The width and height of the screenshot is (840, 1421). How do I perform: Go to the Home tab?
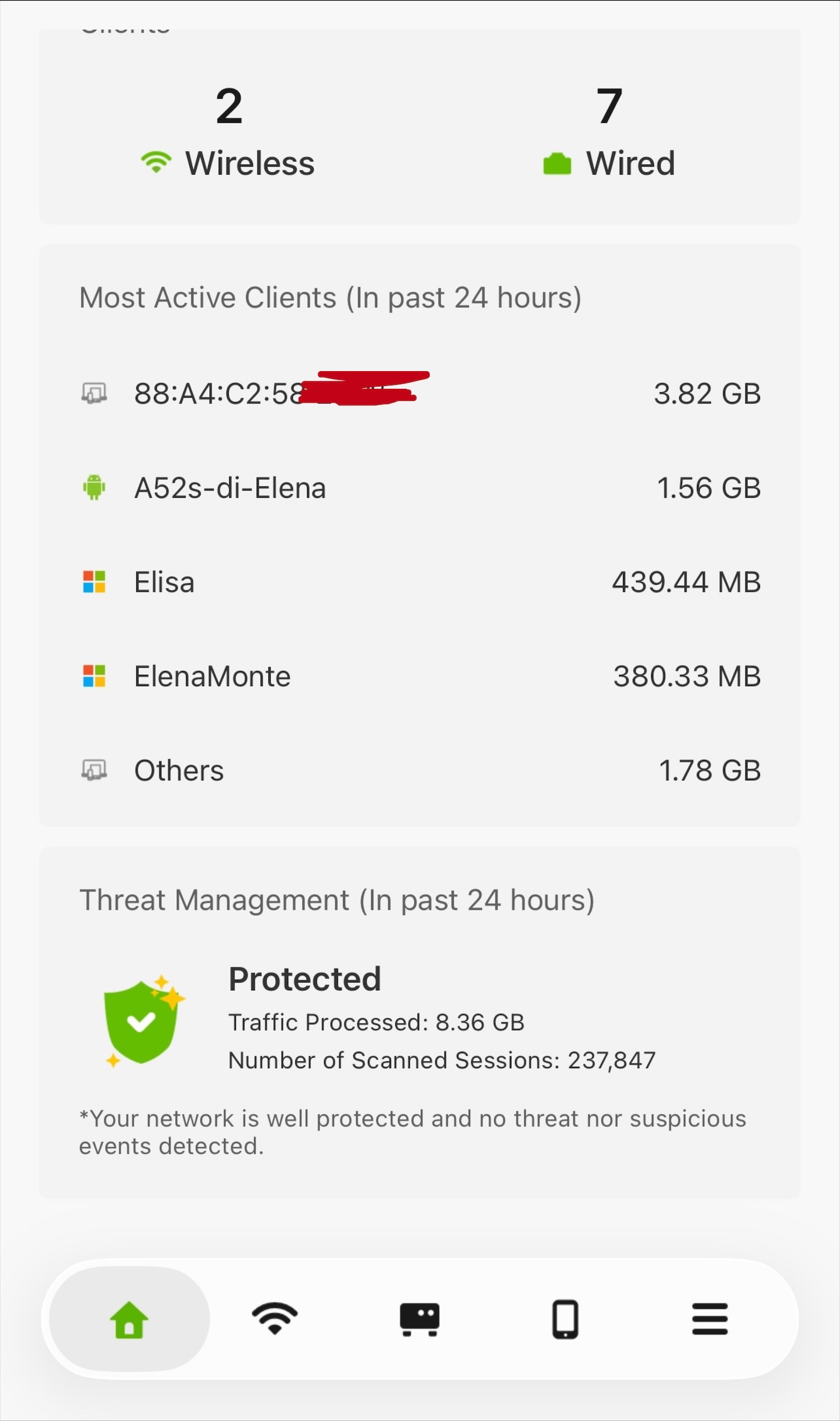[x=129, y=1319]
